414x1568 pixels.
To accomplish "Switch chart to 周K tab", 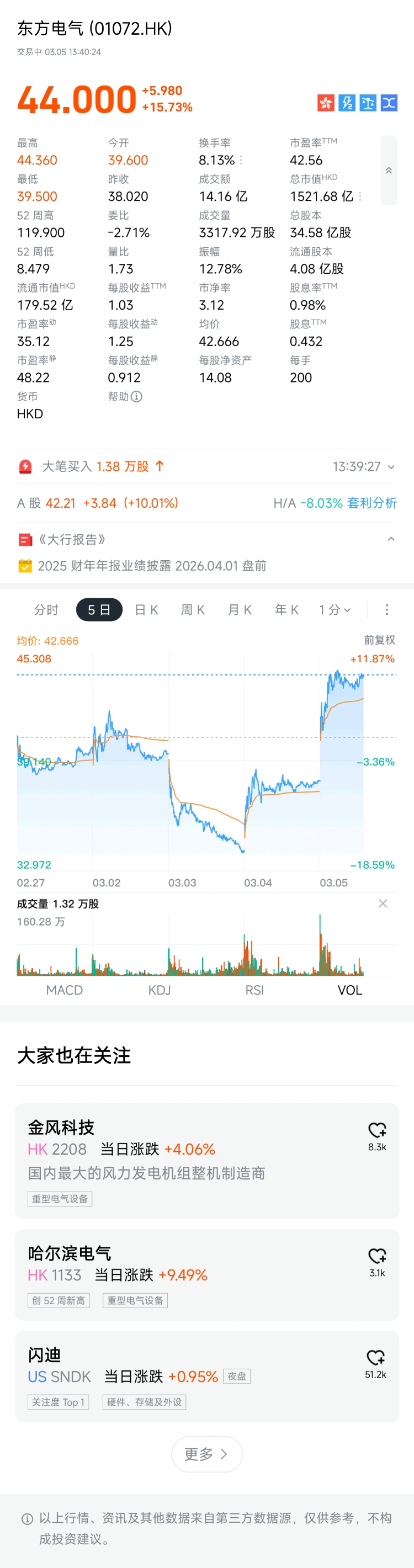I will [193, 609].
